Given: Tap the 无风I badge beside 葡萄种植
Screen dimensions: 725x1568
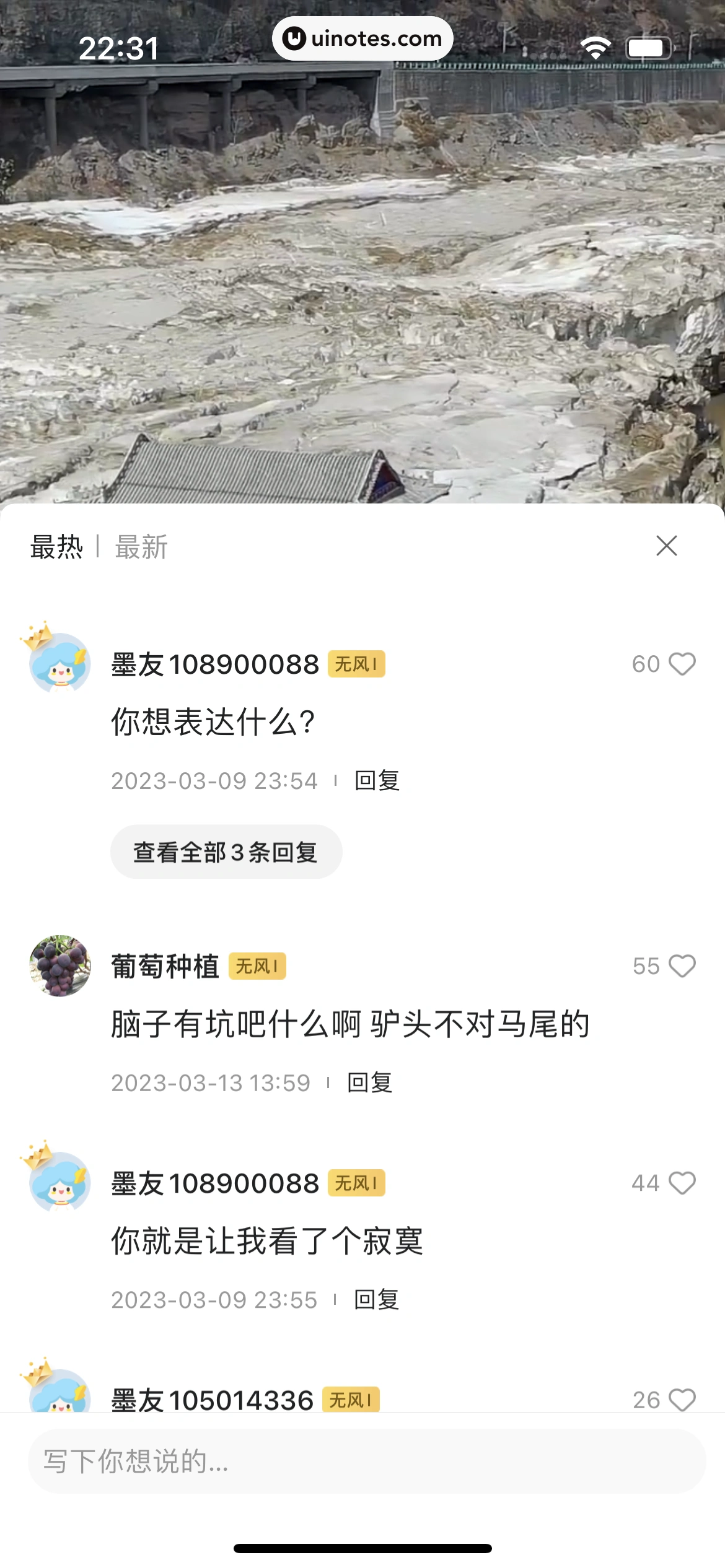Looking at the screenshot, I should (x=258, y=967).
